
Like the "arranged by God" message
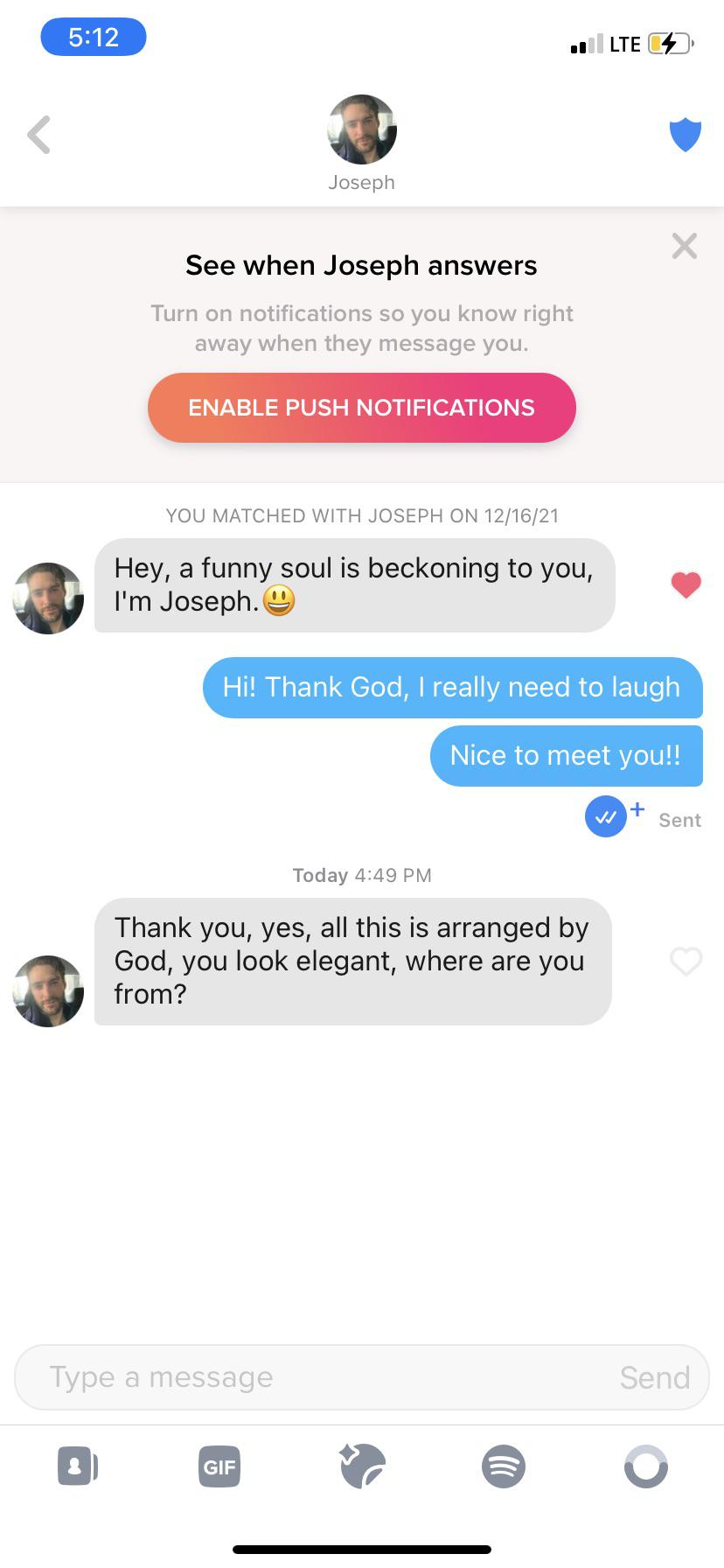coord(686,961)
